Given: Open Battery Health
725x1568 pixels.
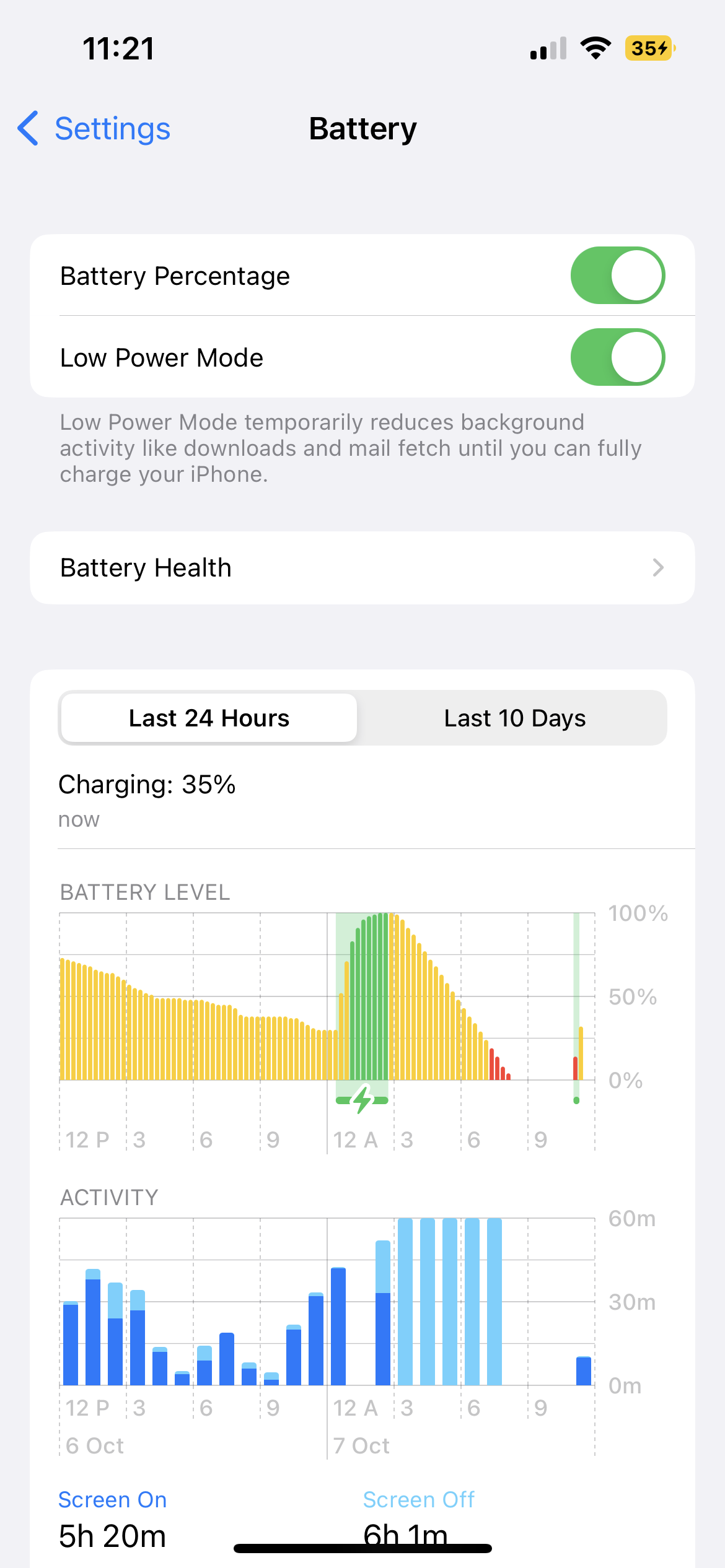Looking at the screenshot, I should (362, 568).
